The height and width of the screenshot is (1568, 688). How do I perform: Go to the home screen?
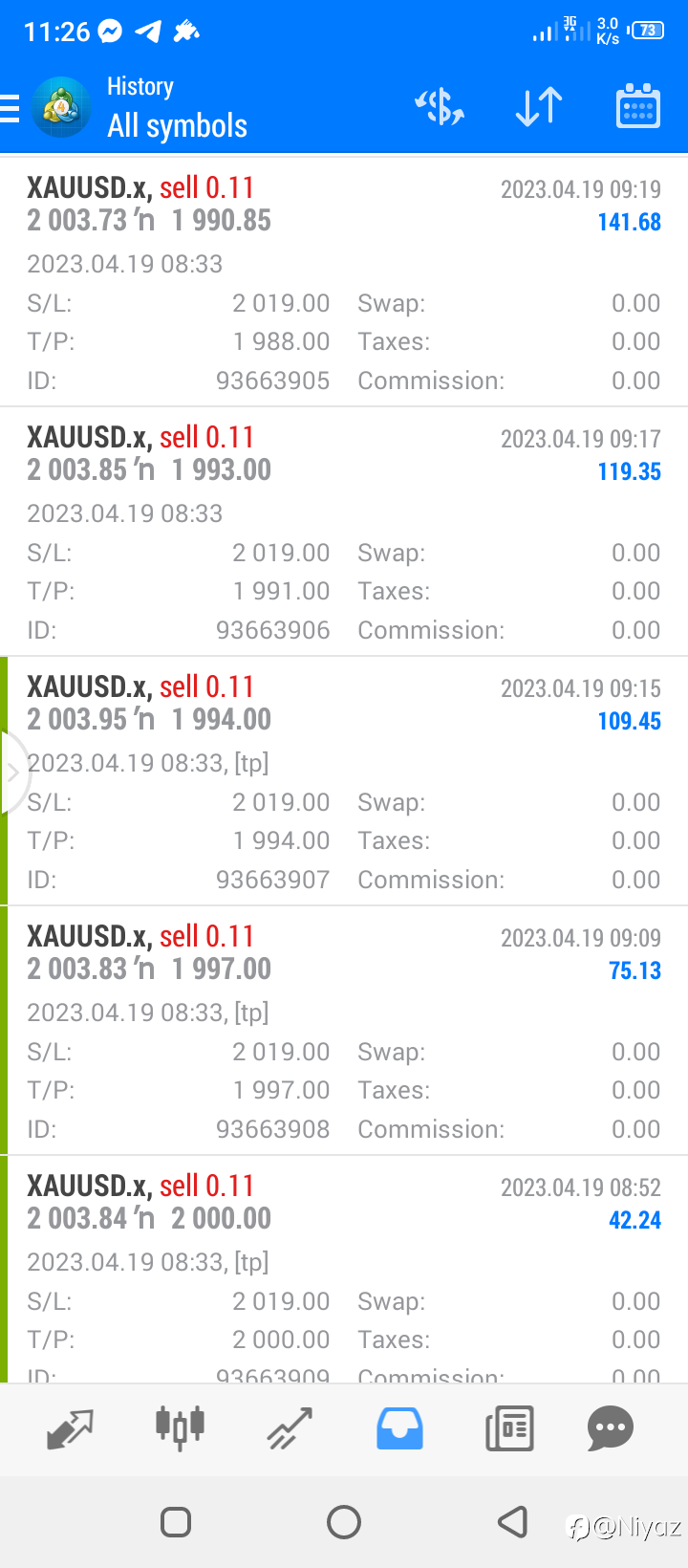(344, 1521)
